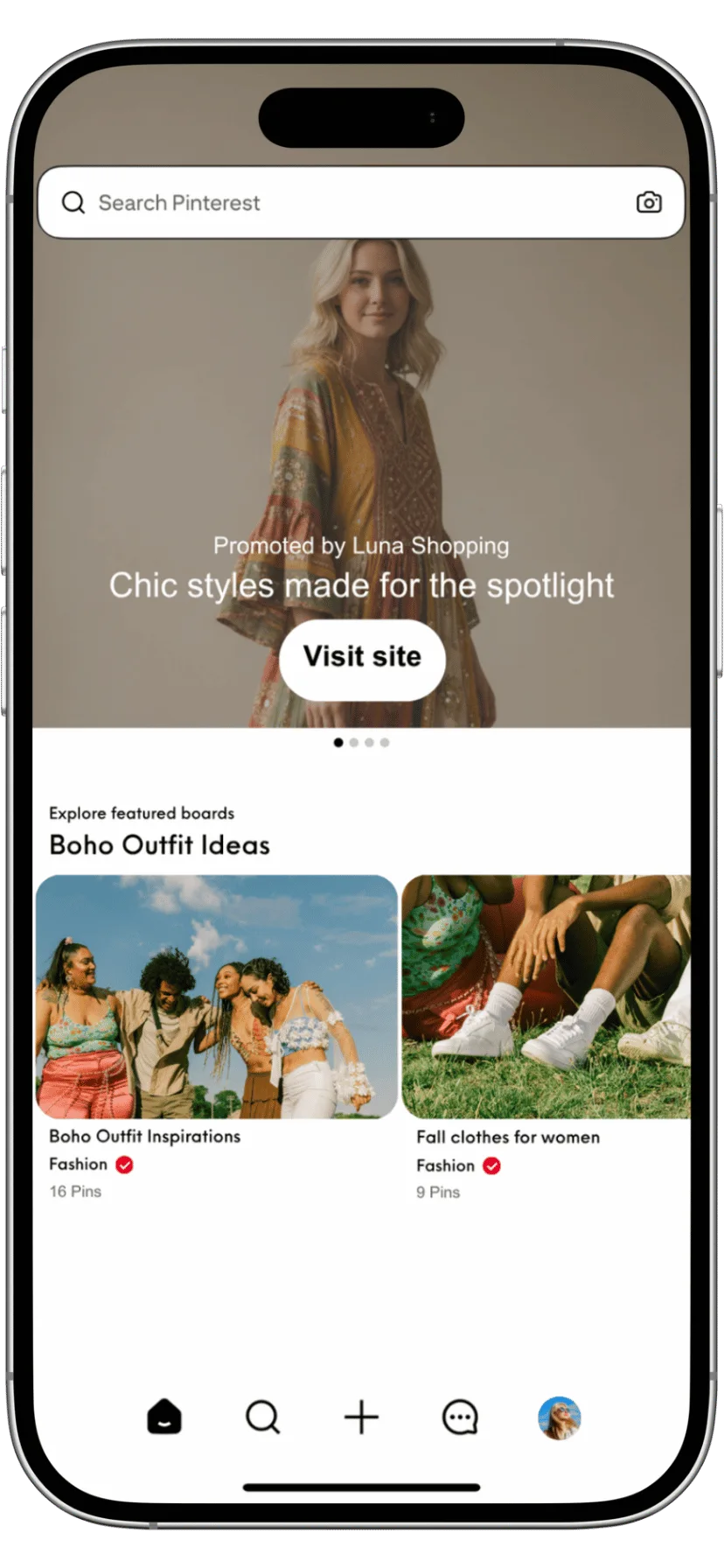Open the profile avatar tab
Image resolution: width=724 pixels, height=1568 pixels.
(559, 1417)
